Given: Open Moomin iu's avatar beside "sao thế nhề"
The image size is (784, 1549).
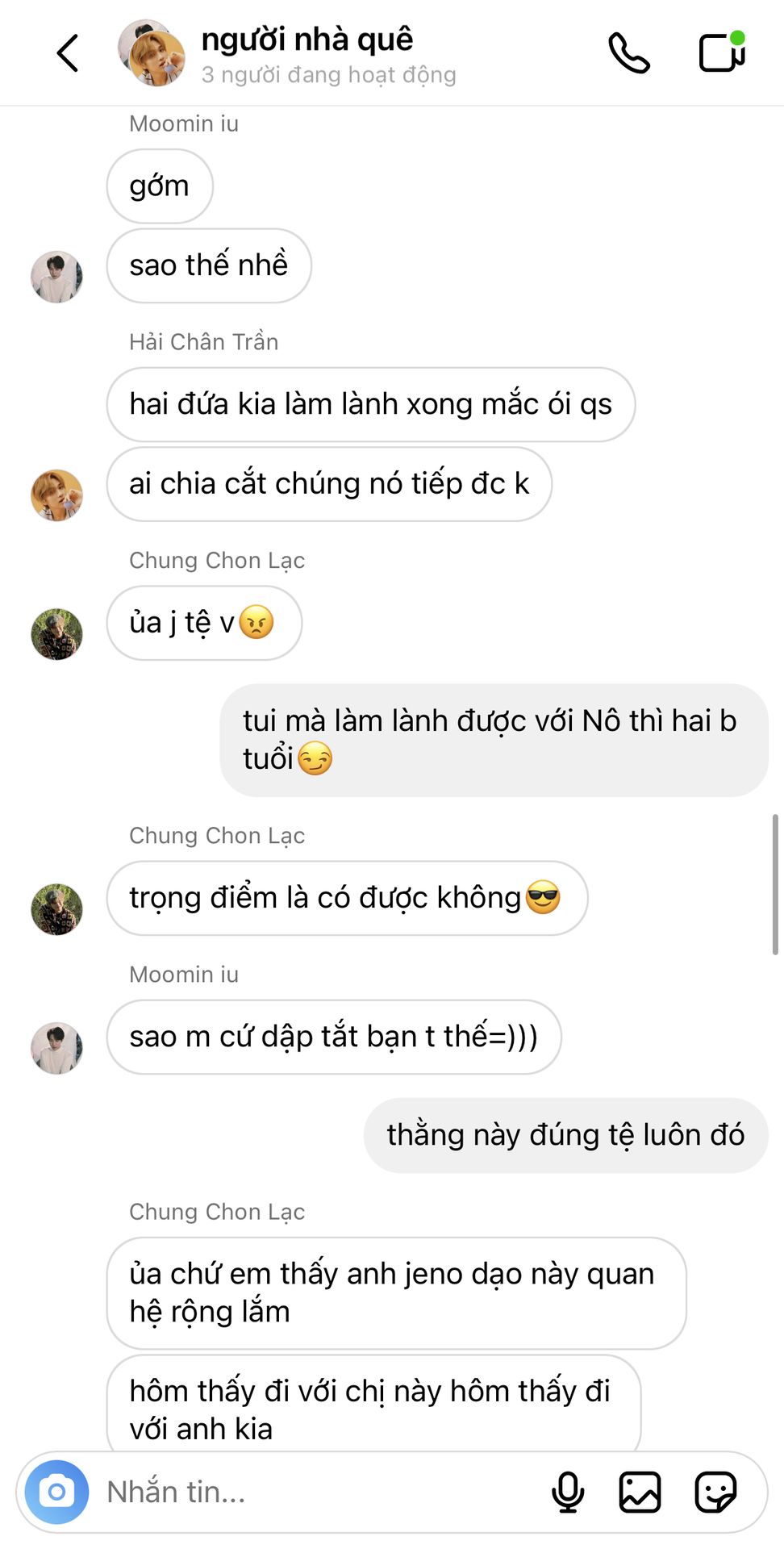Looking at the screenshot, I should [x=56, y=277].
